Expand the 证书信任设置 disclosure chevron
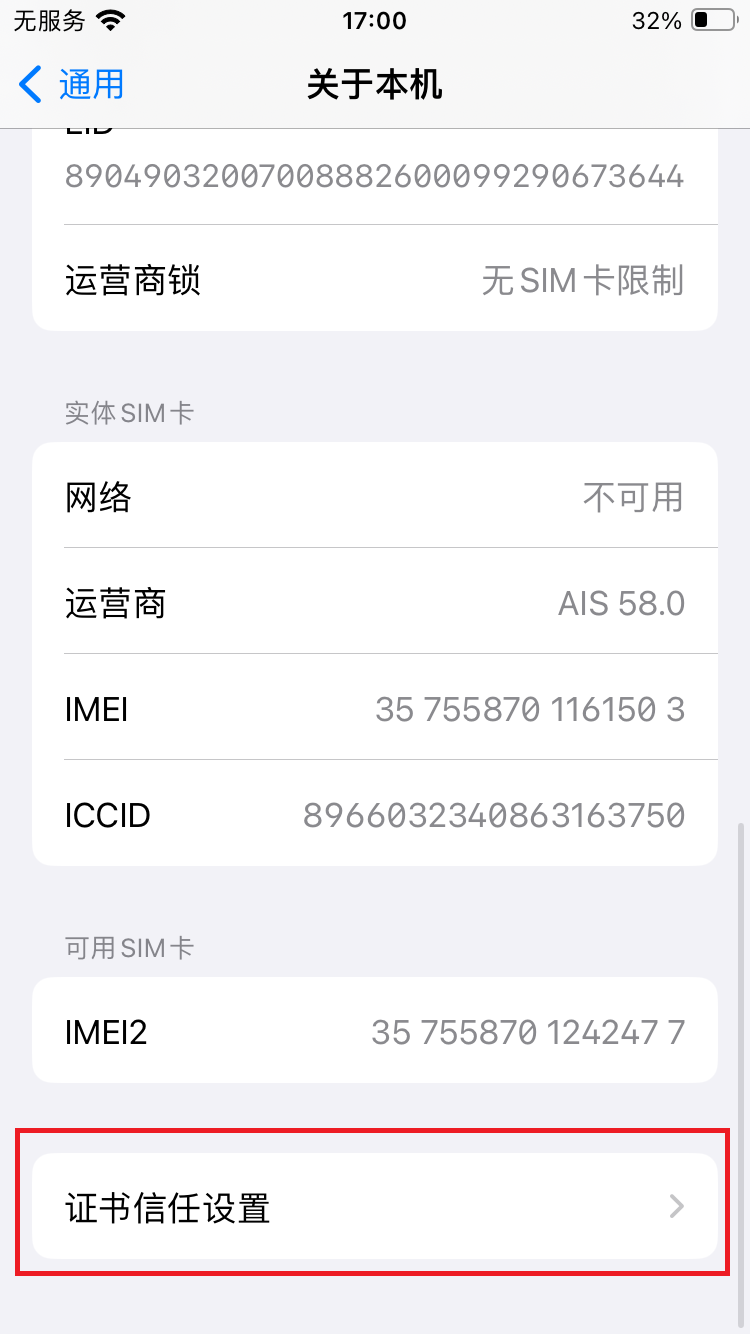The height and width of the screenshot is (1334, 750). [x=676, y=1207]
